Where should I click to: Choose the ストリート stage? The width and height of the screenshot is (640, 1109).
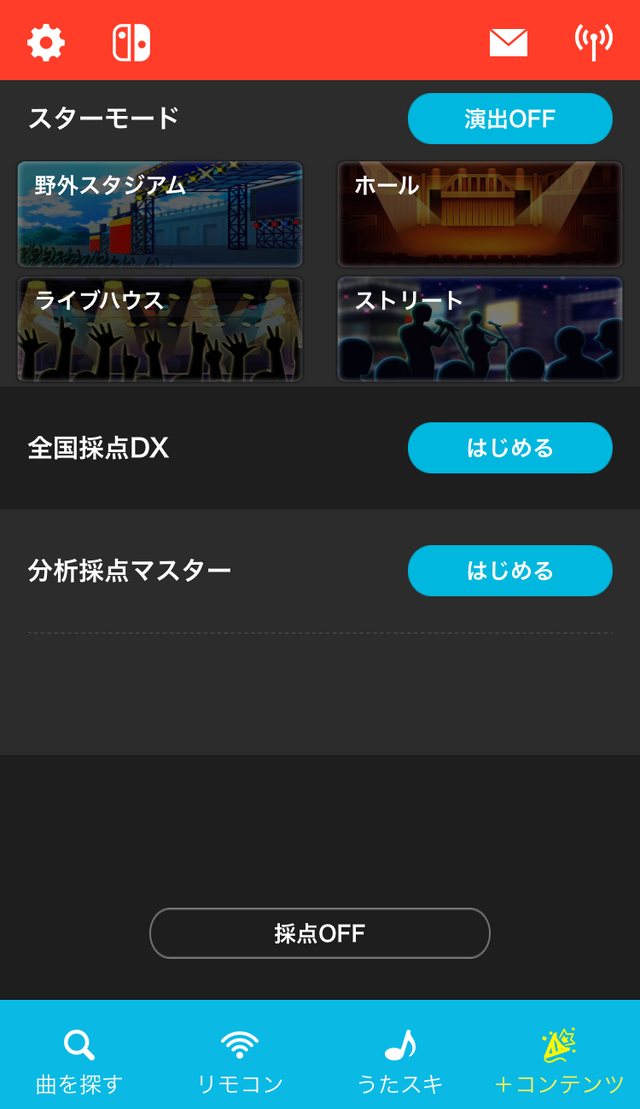pyautogui.click(x=479, y=328)
